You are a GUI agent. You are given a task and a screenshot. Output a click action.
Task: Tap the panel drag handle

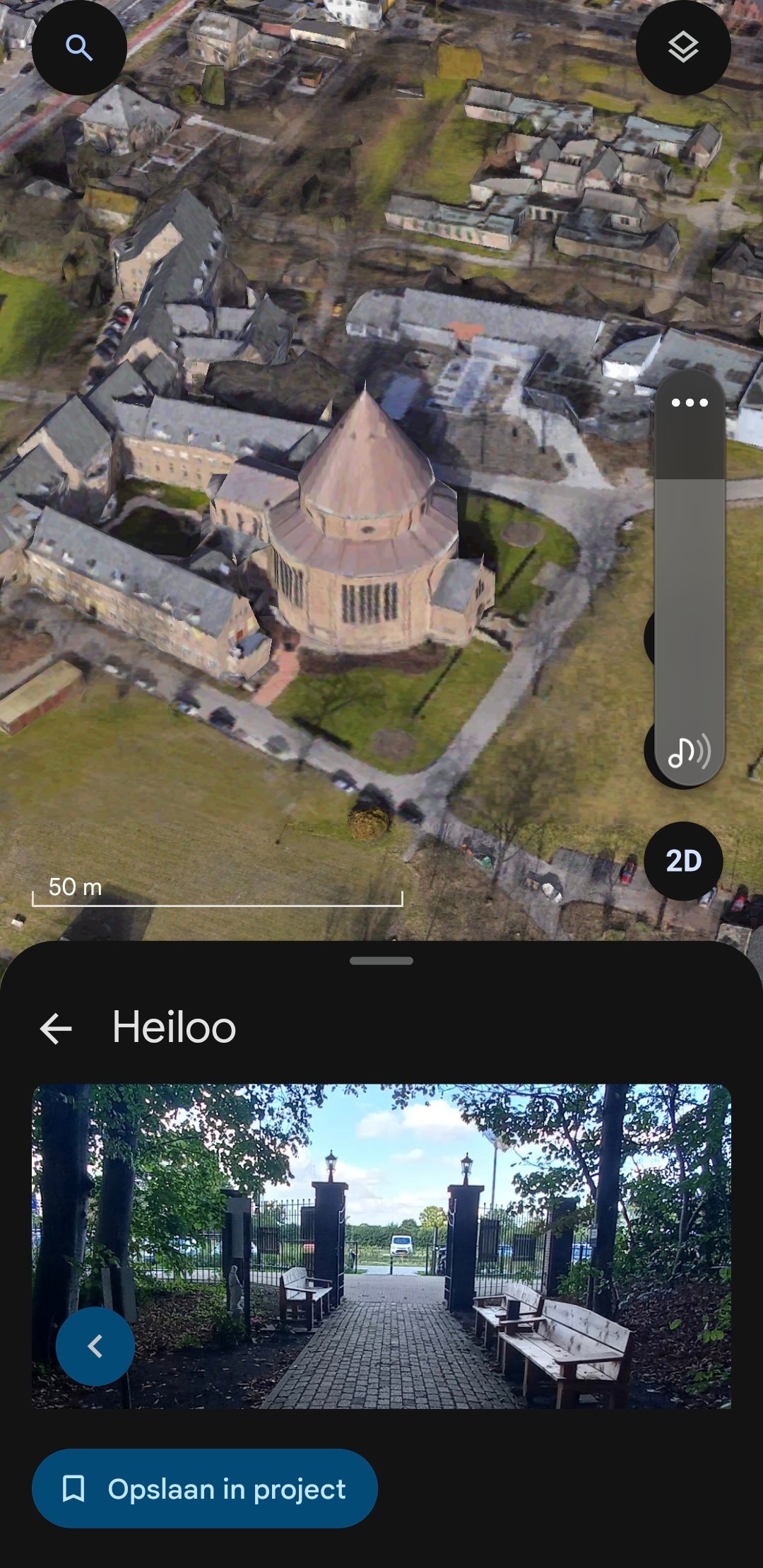tap(381, 961)
